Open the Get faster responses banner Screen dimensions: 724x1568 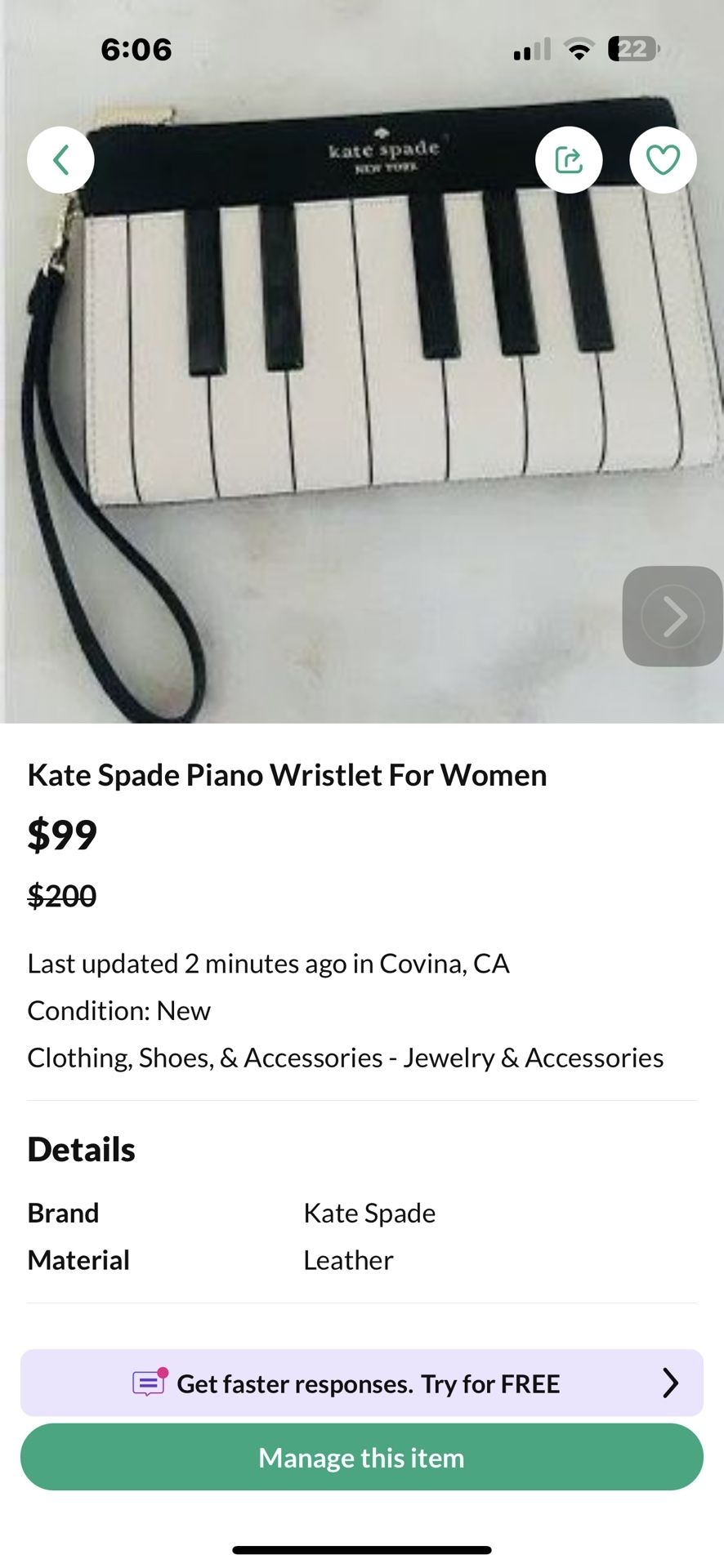[361, 1383]
